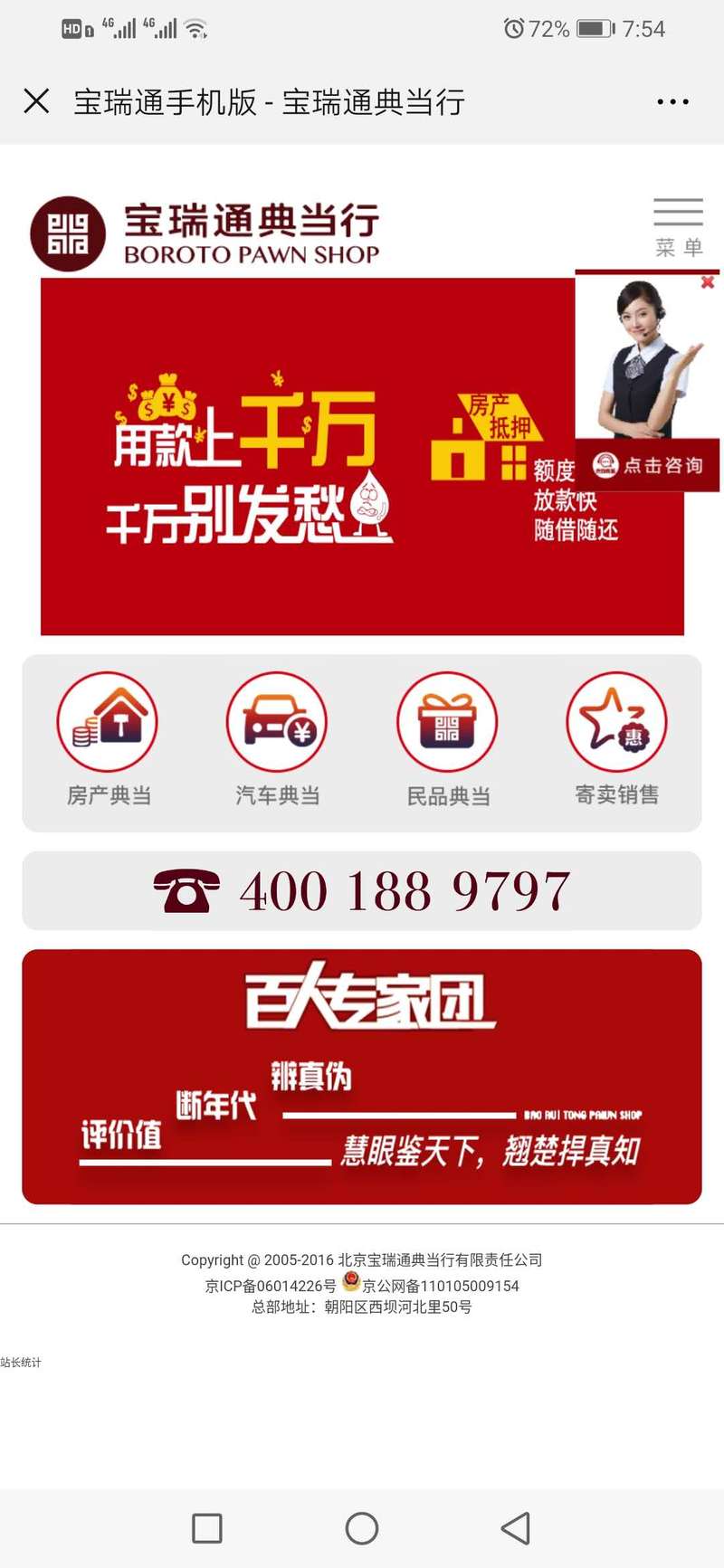Screen dimensions: 724x1568
Task: Go back with system back button
Action: point(516,1528)
